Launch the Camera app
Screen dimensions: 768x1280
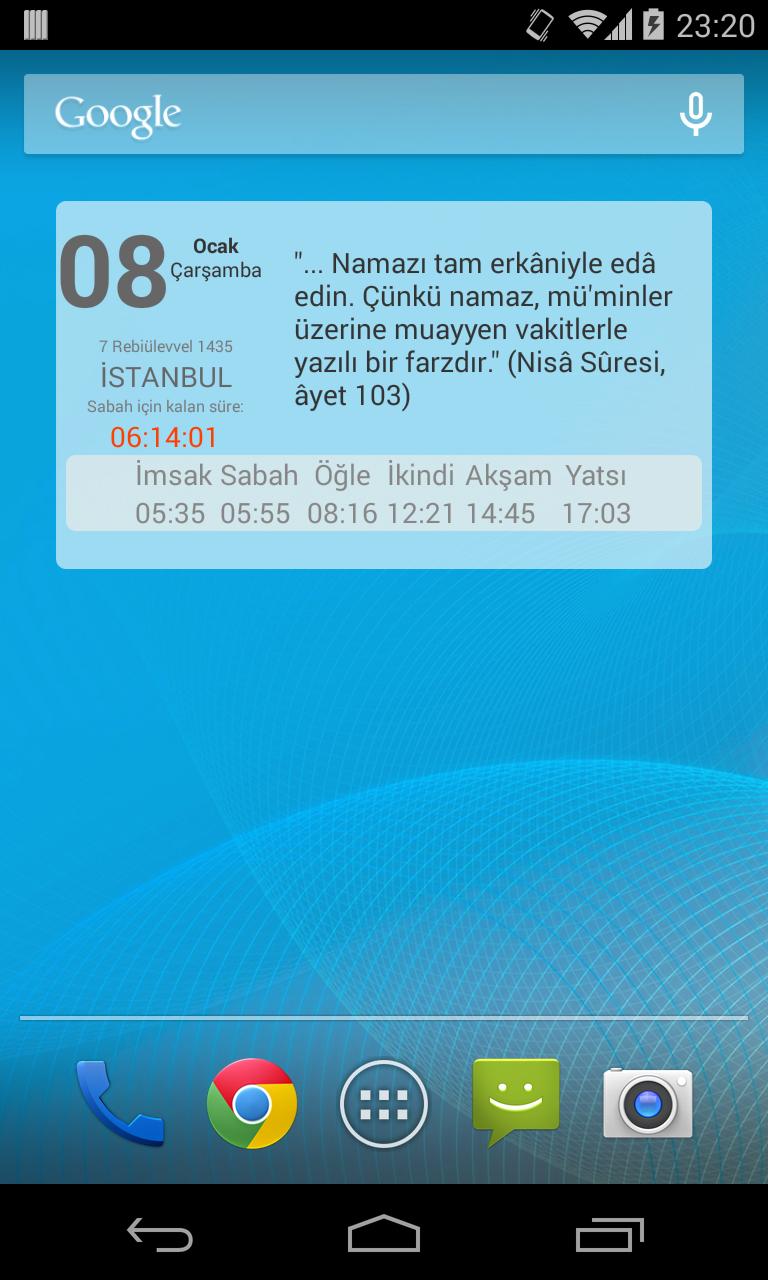coord(648,1103)
